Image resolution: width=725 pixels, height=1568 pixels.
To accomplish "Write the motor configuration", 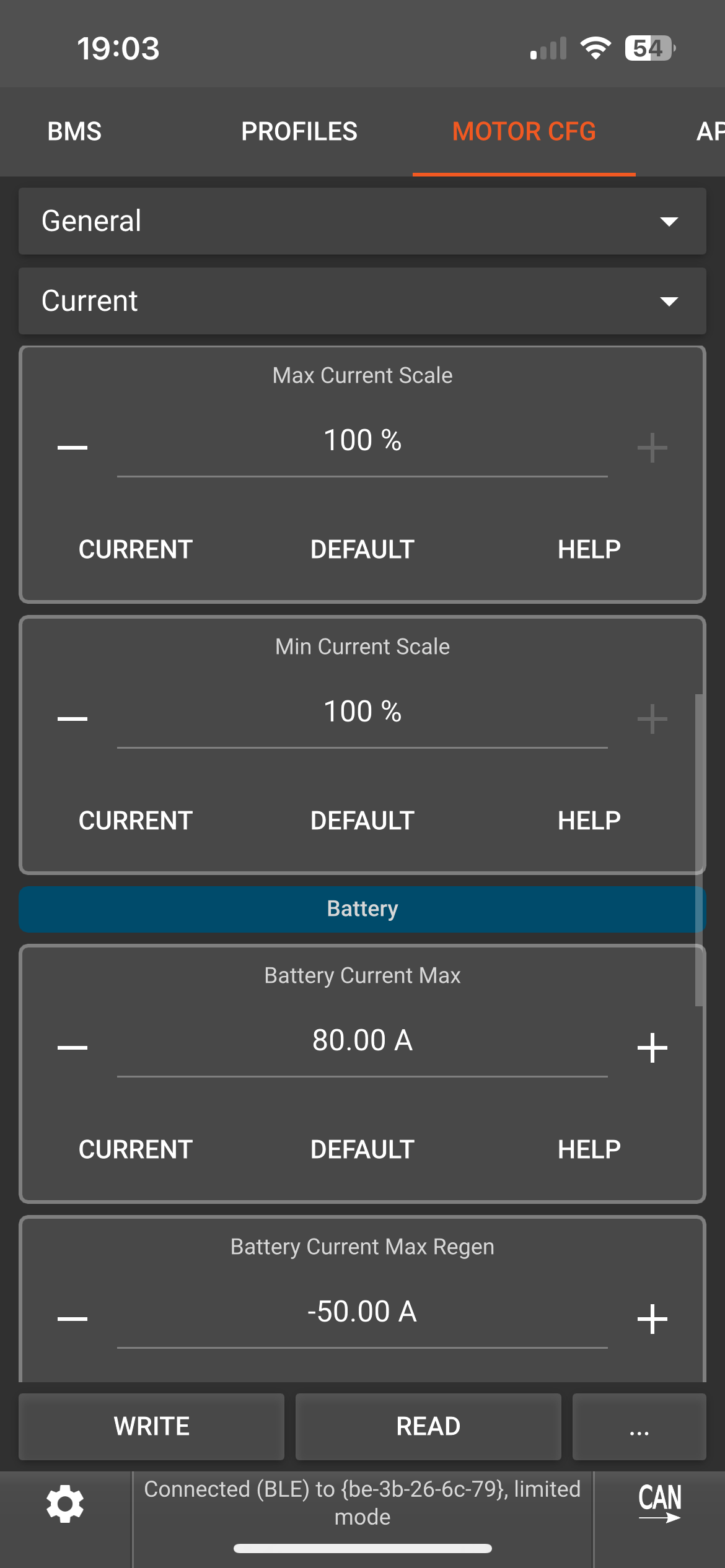I will (x=152, y=1426).
